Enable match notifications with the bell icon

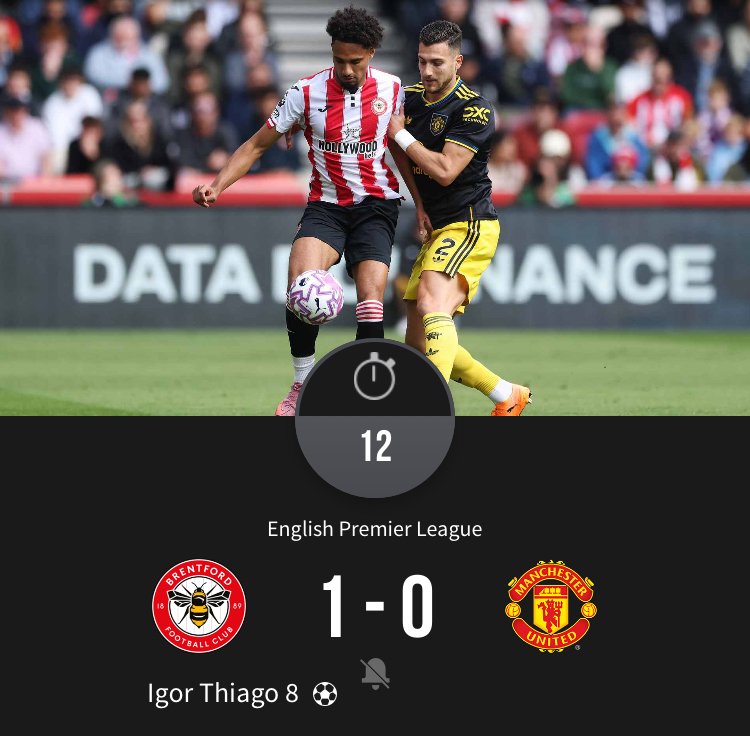click(x=375, y=674)
